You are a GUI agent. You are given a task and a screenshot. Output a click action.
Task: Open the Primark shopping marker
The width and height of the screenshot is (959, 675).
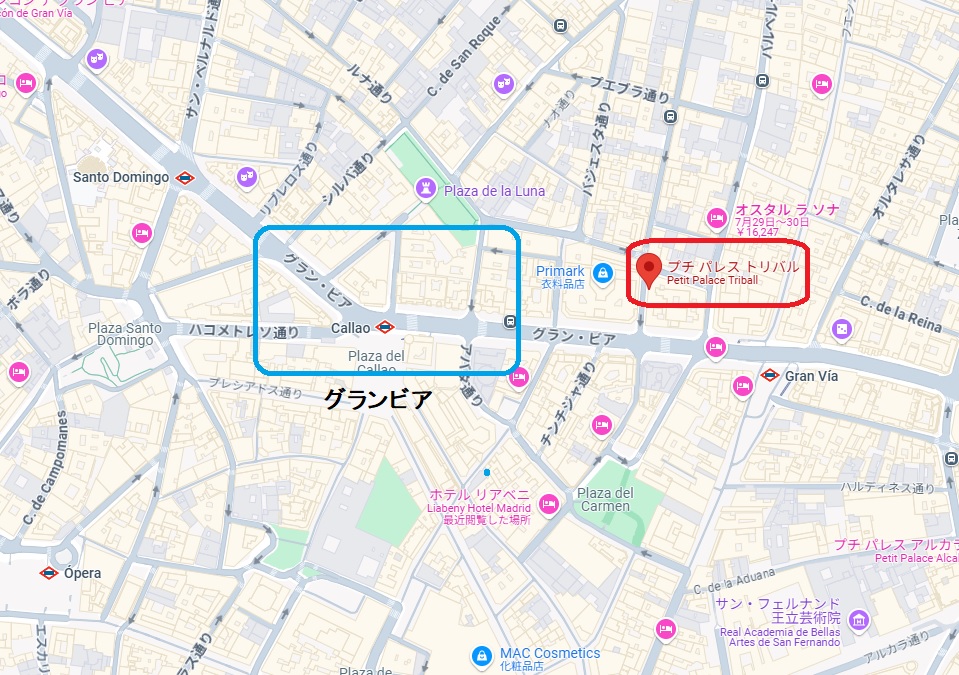[x=602, y=272]
